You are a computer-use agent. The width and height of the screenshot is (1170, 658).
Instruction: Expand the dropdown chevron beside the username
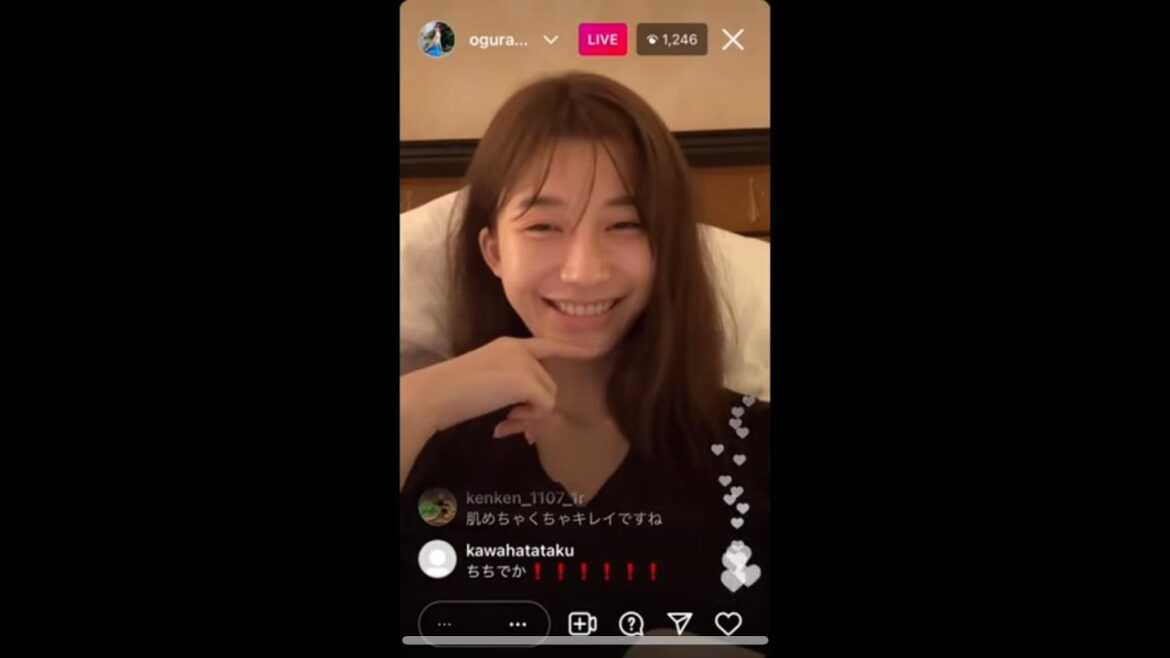point(551,40)
